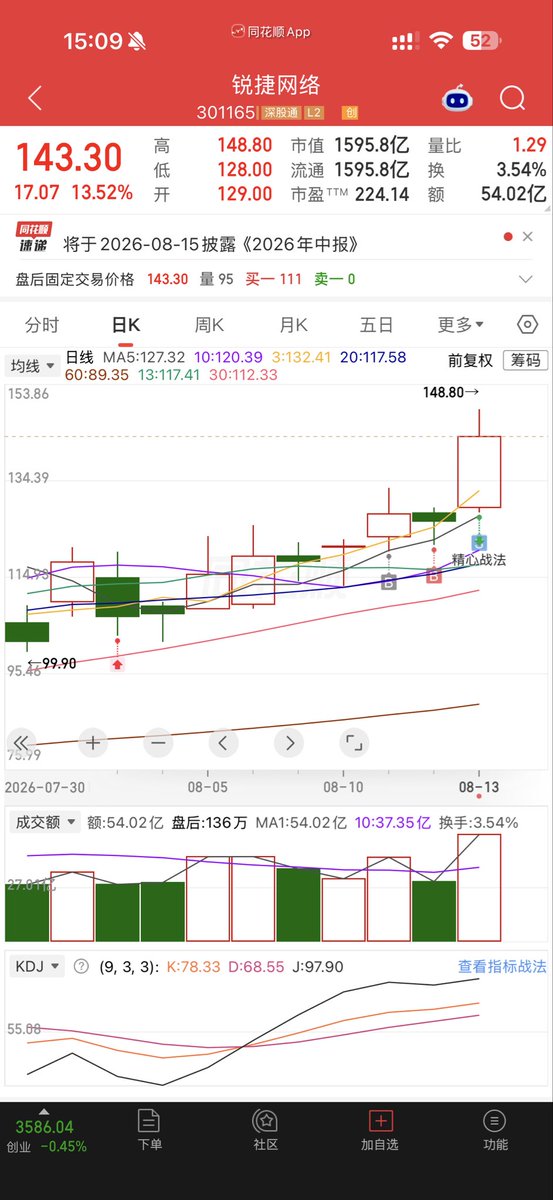Open the 均线 indicator selector
This screenshot has width=553, height=1200.
[x=30, y=366]
